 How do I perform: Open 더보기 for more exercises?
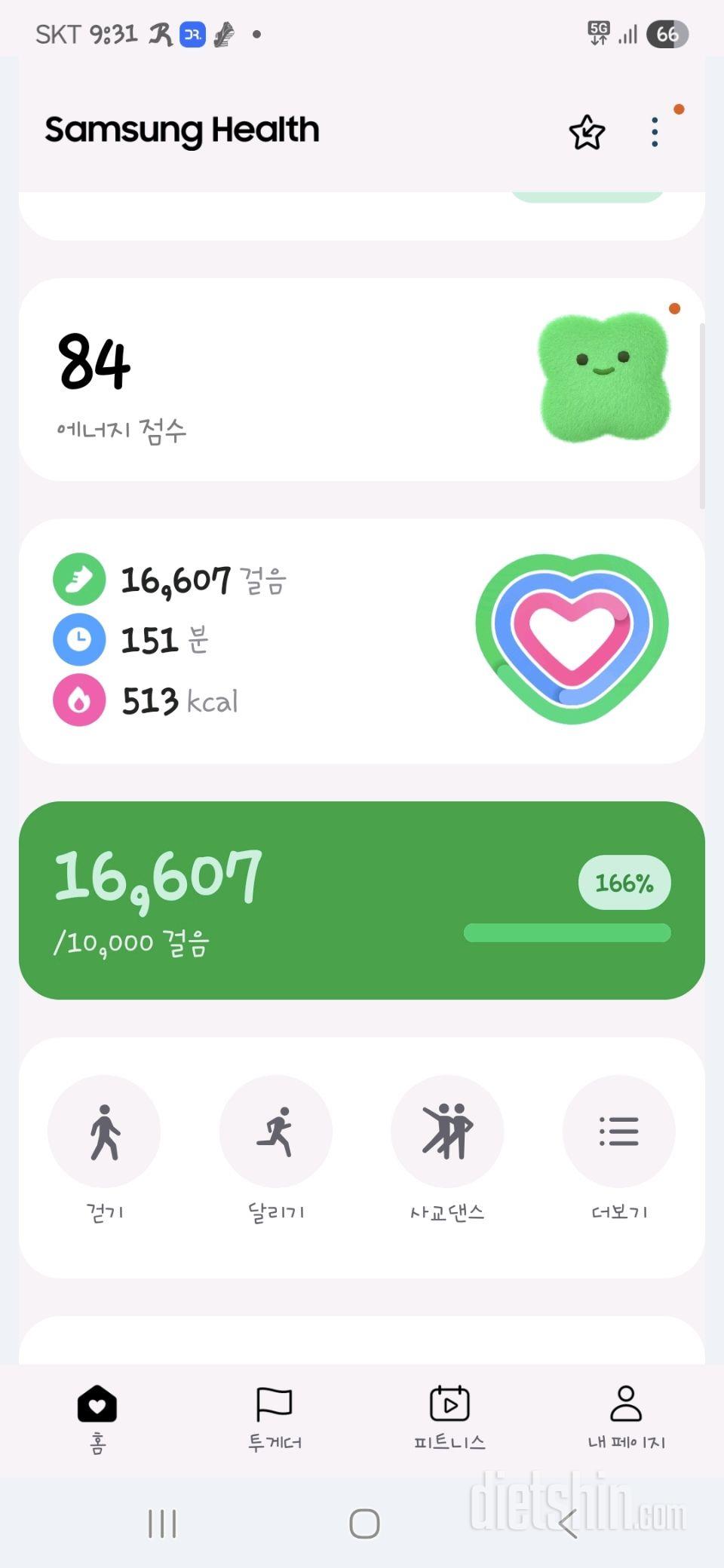tap(619, 1132)
